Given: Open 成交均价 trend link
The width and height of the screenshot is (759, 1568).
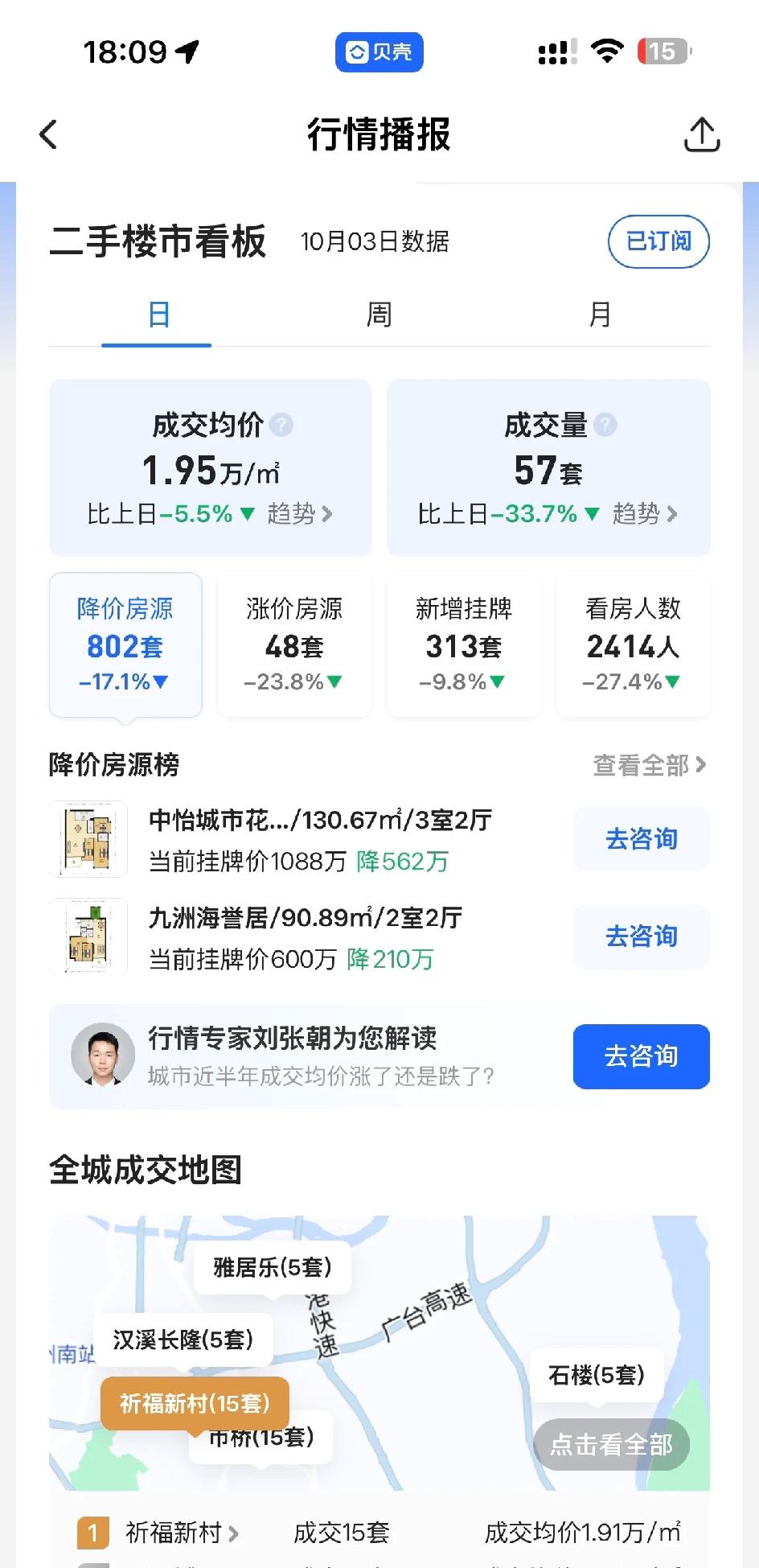Looking at the screenshot, I should 299,514.
